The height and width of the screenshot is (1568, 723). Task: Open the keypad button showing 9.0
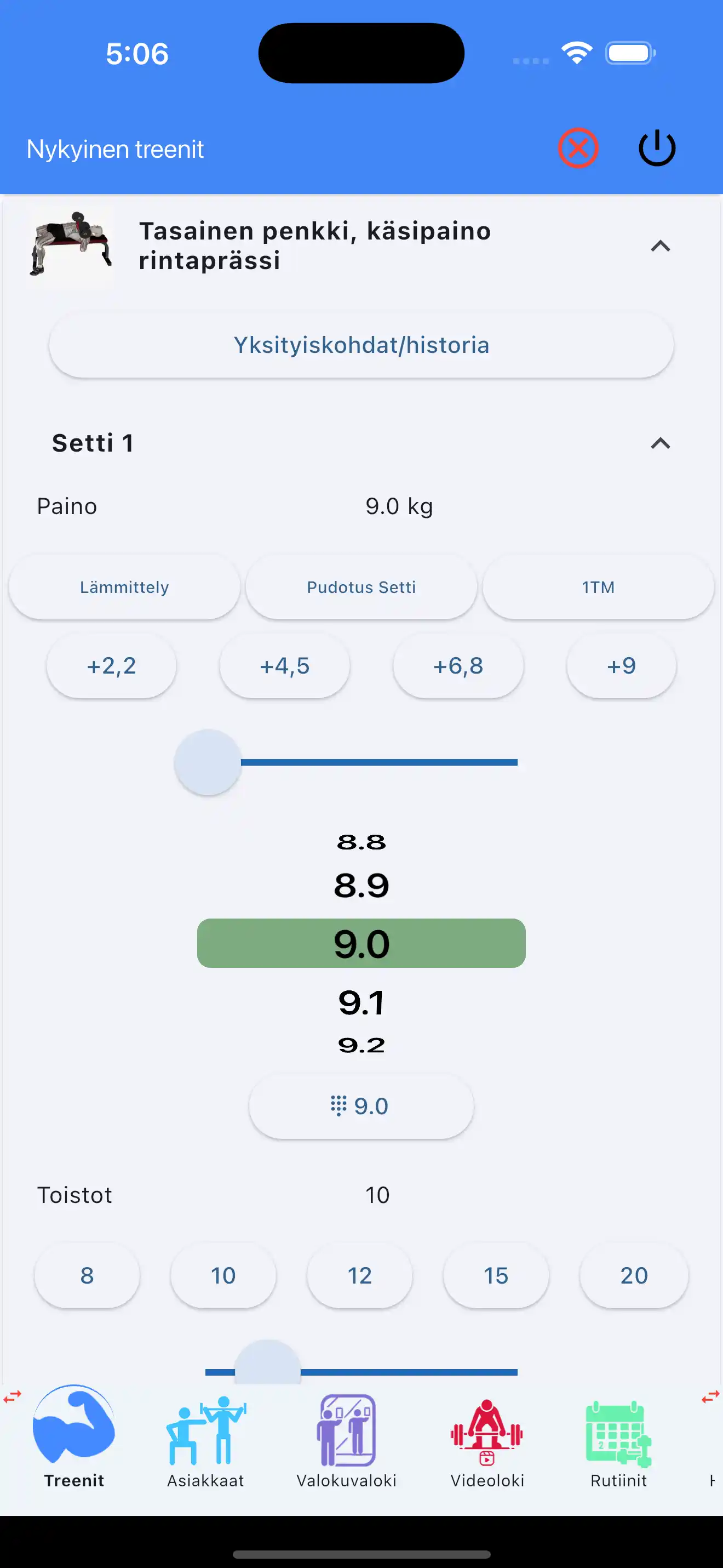(x=361, y=1106)
